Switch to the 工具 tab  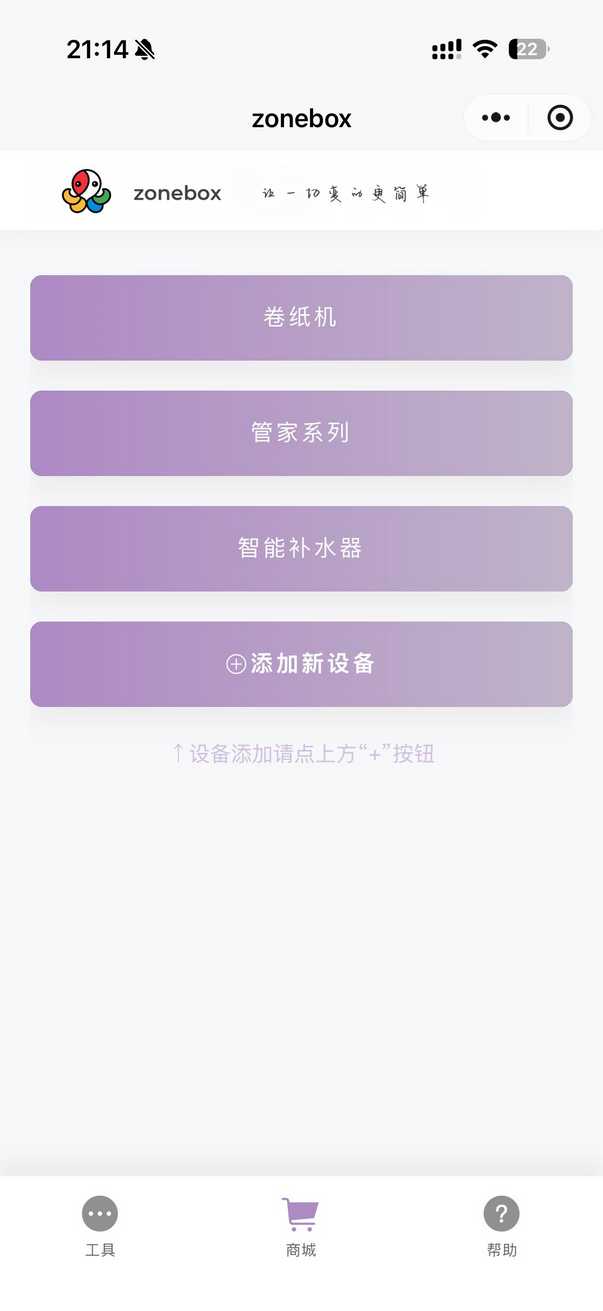(x=100, y=1226)
